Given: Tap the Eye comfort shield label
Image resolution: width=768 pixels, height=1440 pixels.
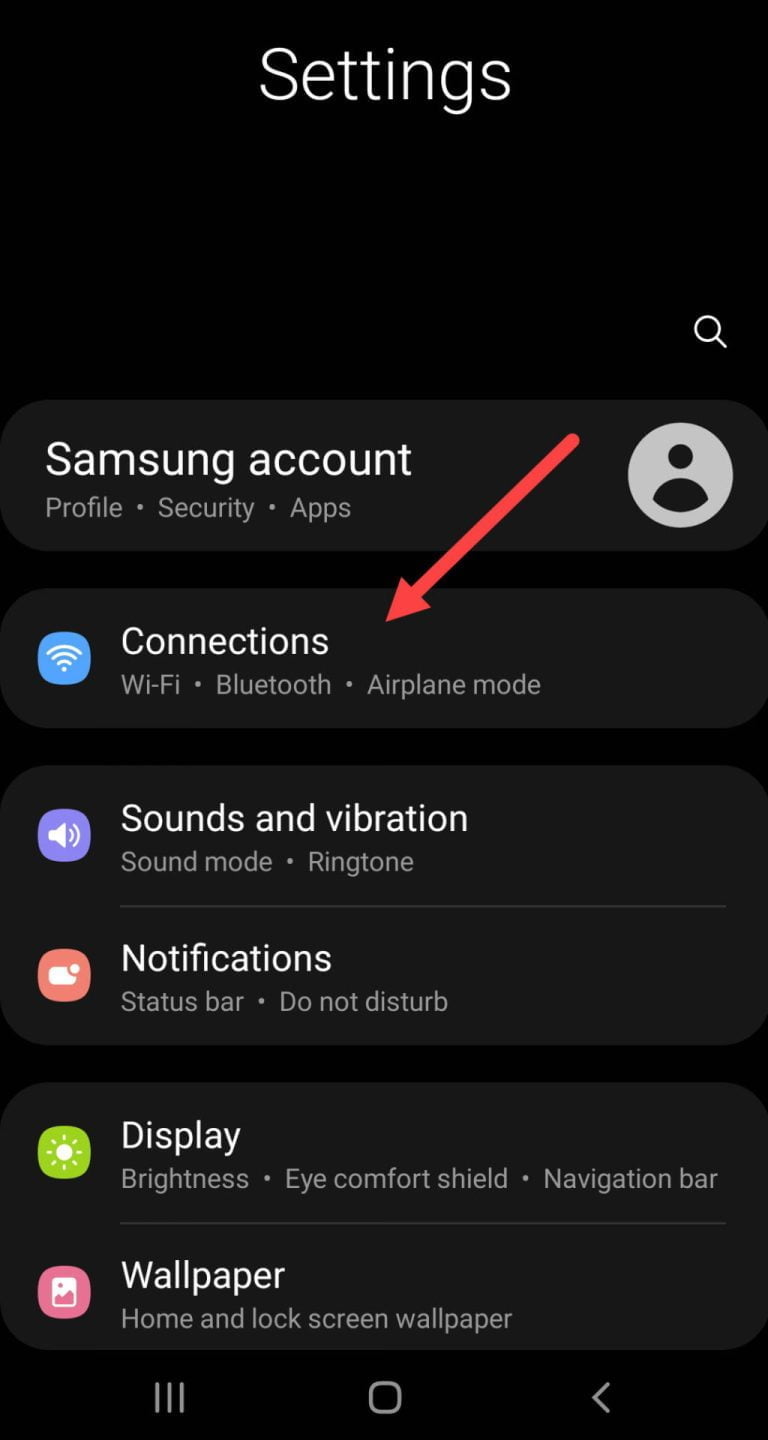Looking at the screenshot, I should coord(396,1178).
